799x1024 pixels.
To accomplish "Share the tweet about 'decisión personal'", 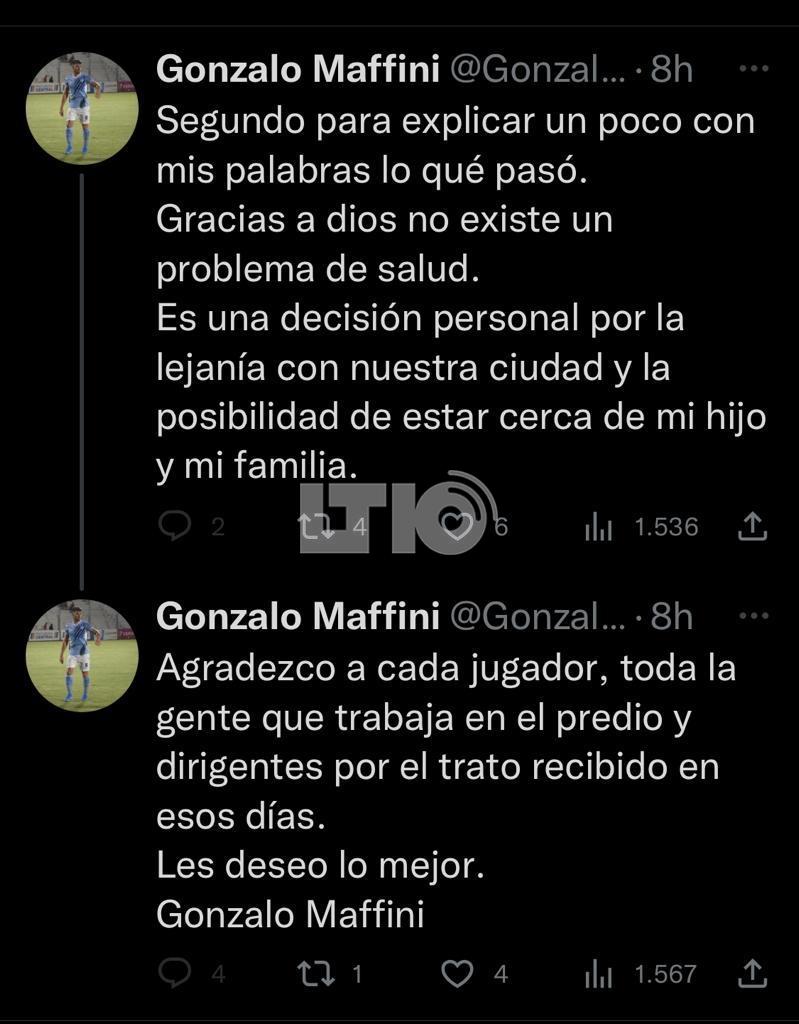I will coord(752,526).
